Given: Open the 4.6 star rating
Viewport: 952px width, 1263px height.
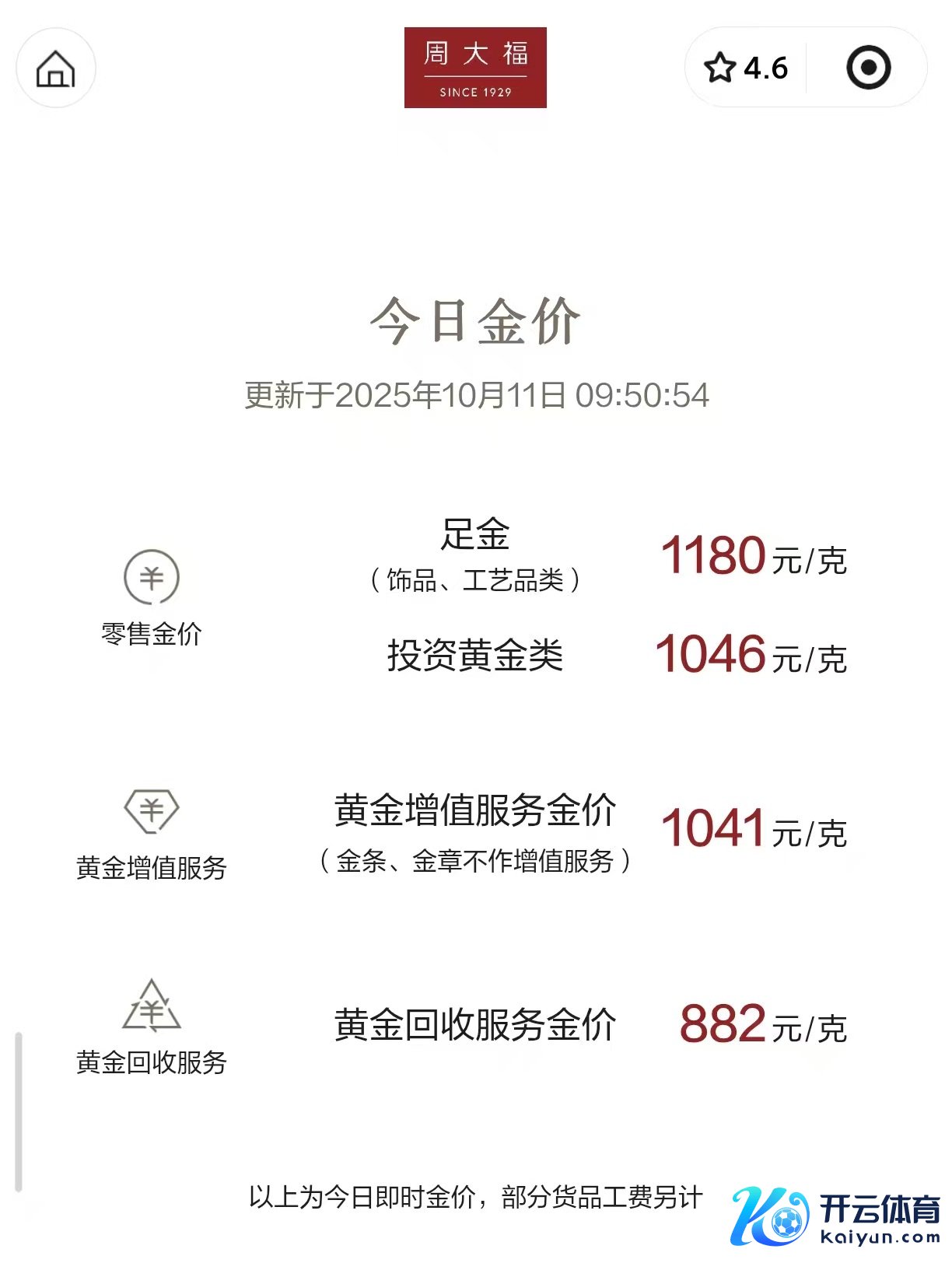Looking at the screenshot, I should point(746,68).
